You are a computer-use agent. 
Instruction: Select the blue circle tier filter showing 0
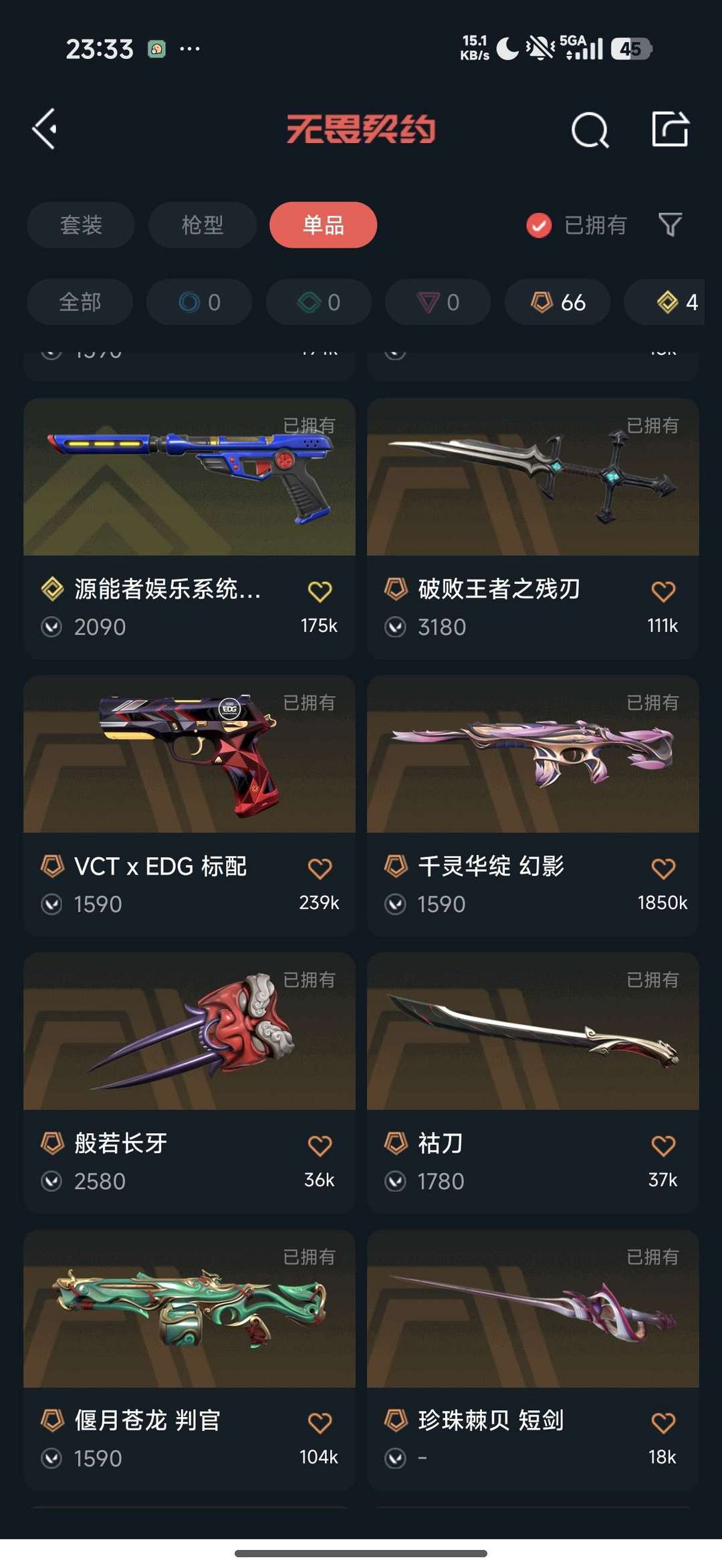coord(199,302)
